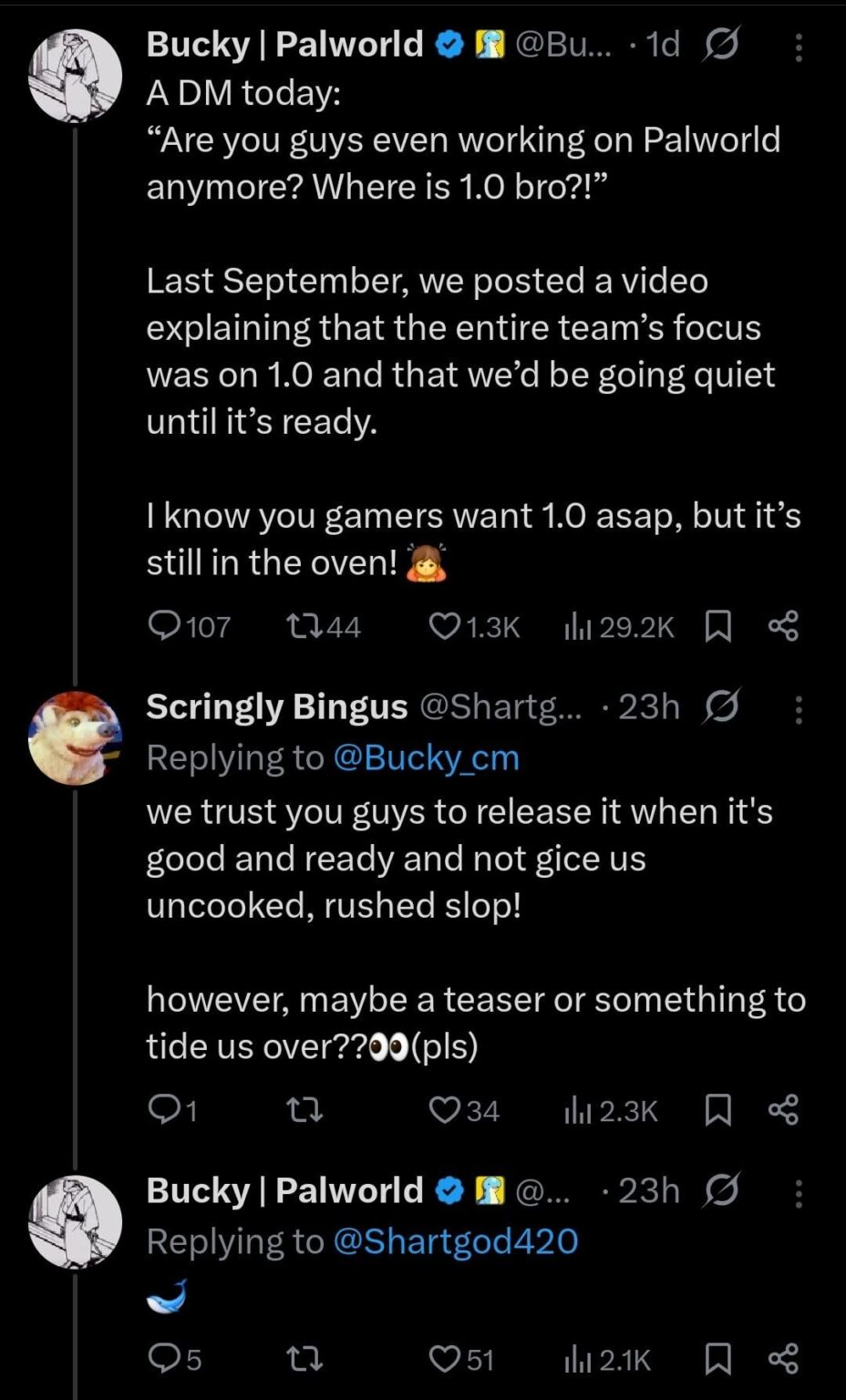Share Bucky's whale emoji reply
Viewport: 846px width, 1400px height.
(x=783, y=1359)
